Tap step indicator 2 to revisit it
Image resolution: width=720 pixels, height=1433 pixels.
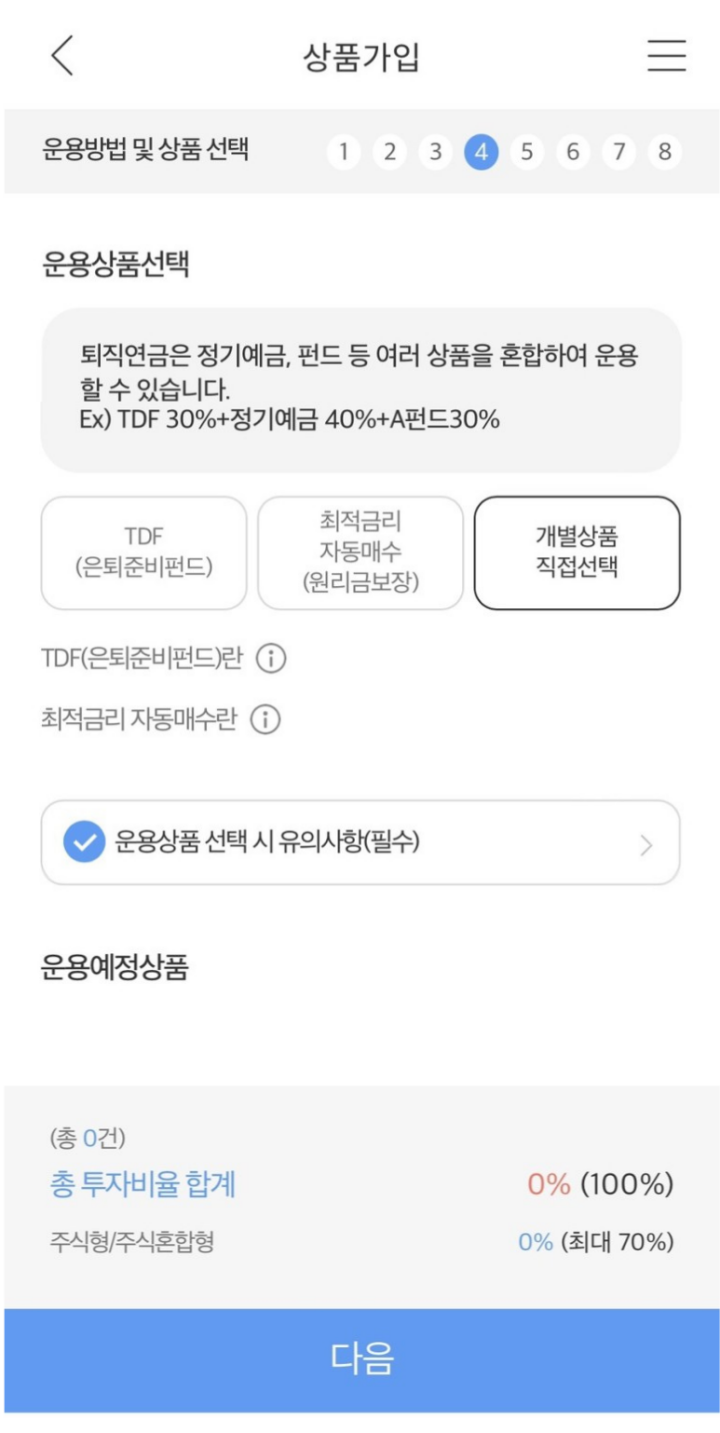(x=387, y=152)
